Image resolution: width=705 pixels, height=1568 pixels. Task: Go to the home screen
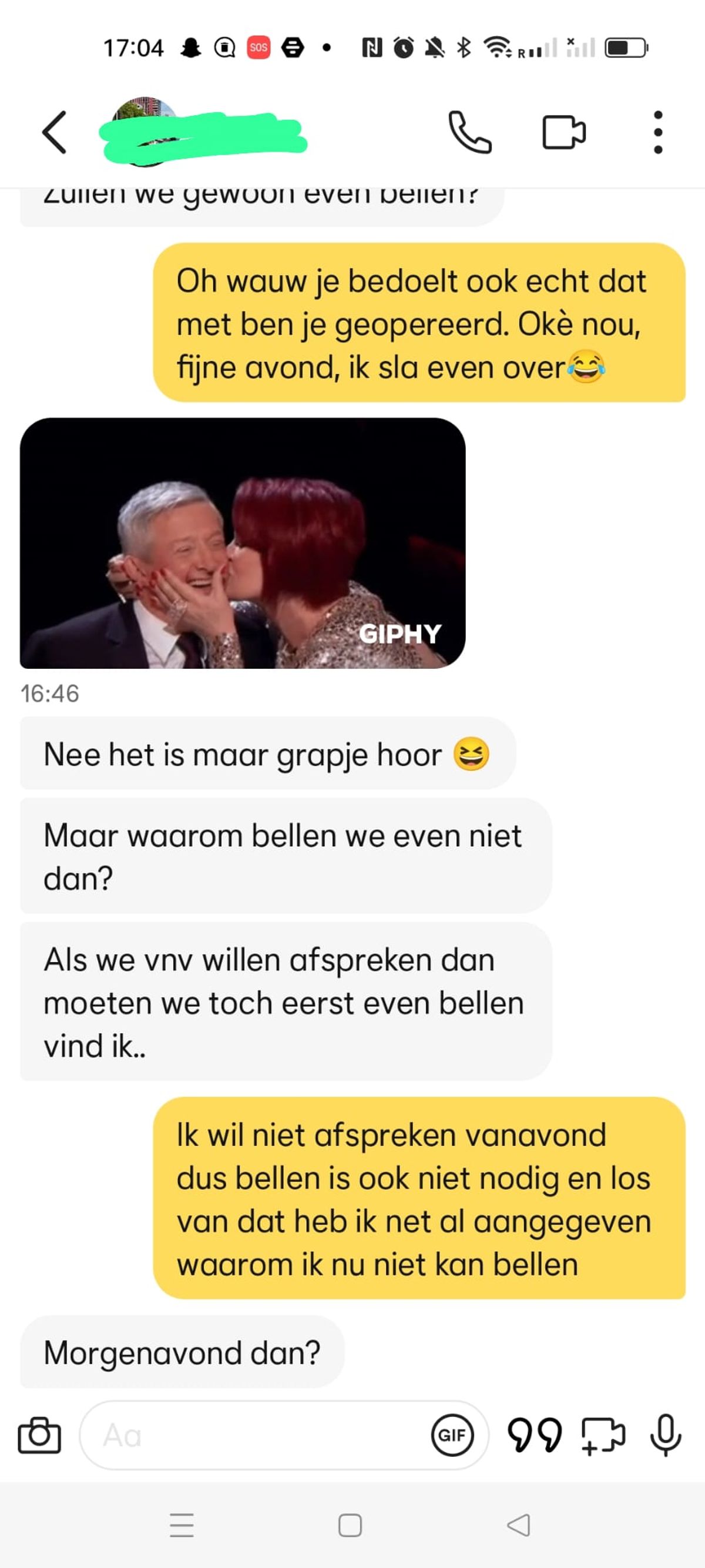pos(350,1525)
